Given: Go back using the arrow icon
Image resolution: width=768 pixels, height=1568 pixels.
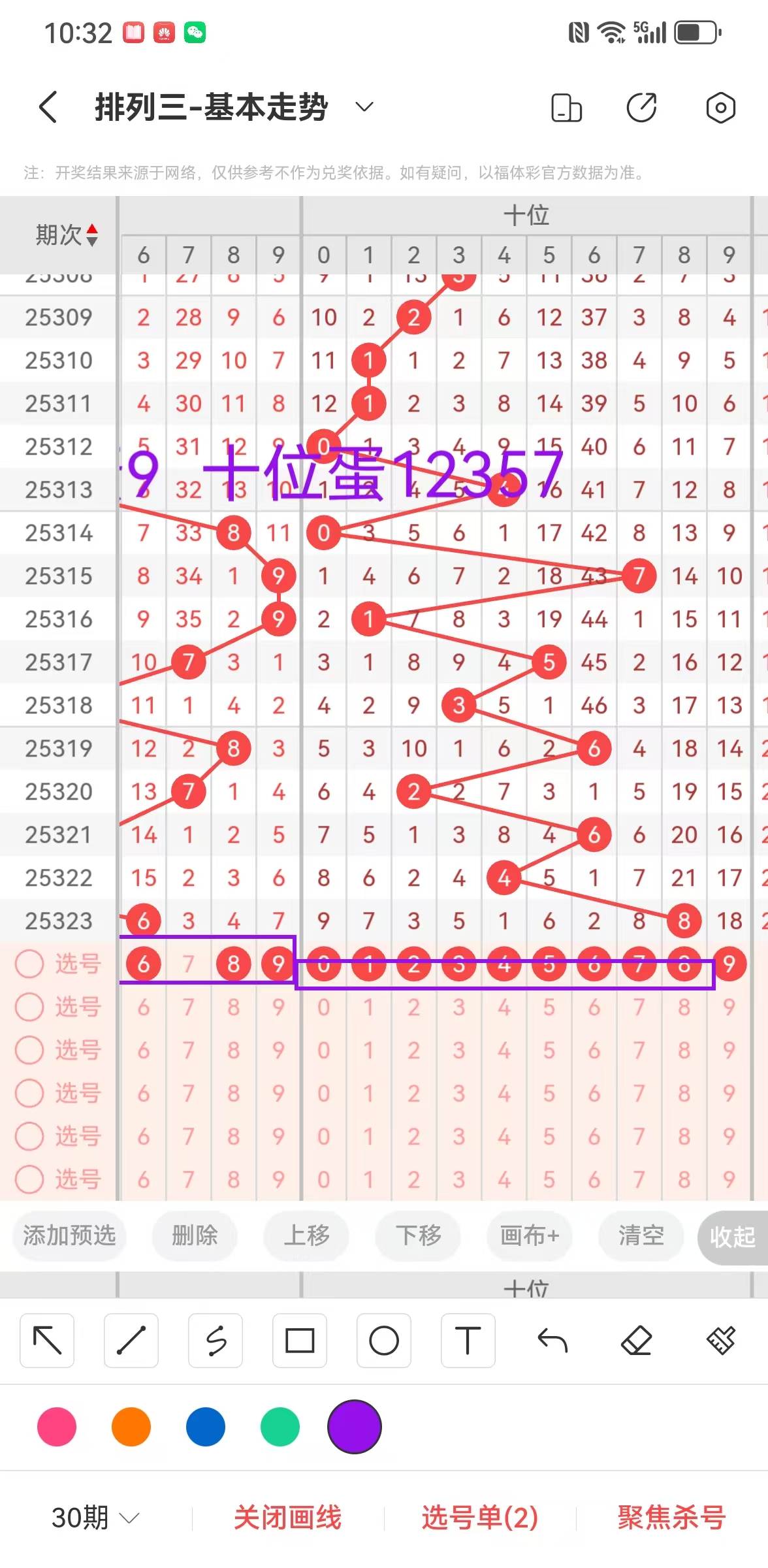Looking at the screenshot, I should click(48, 107).
